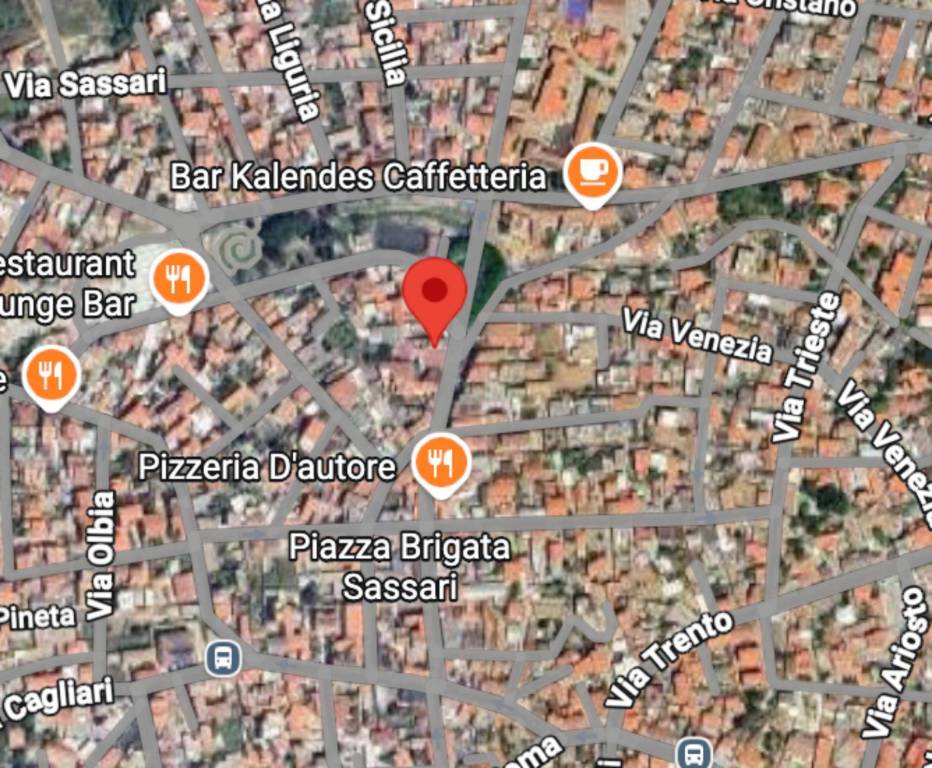The height and width of the screenshot is (768, 932).
Task: Select the Pizzeria D'autore restaurant pin
Action: (x=441, y=463)
